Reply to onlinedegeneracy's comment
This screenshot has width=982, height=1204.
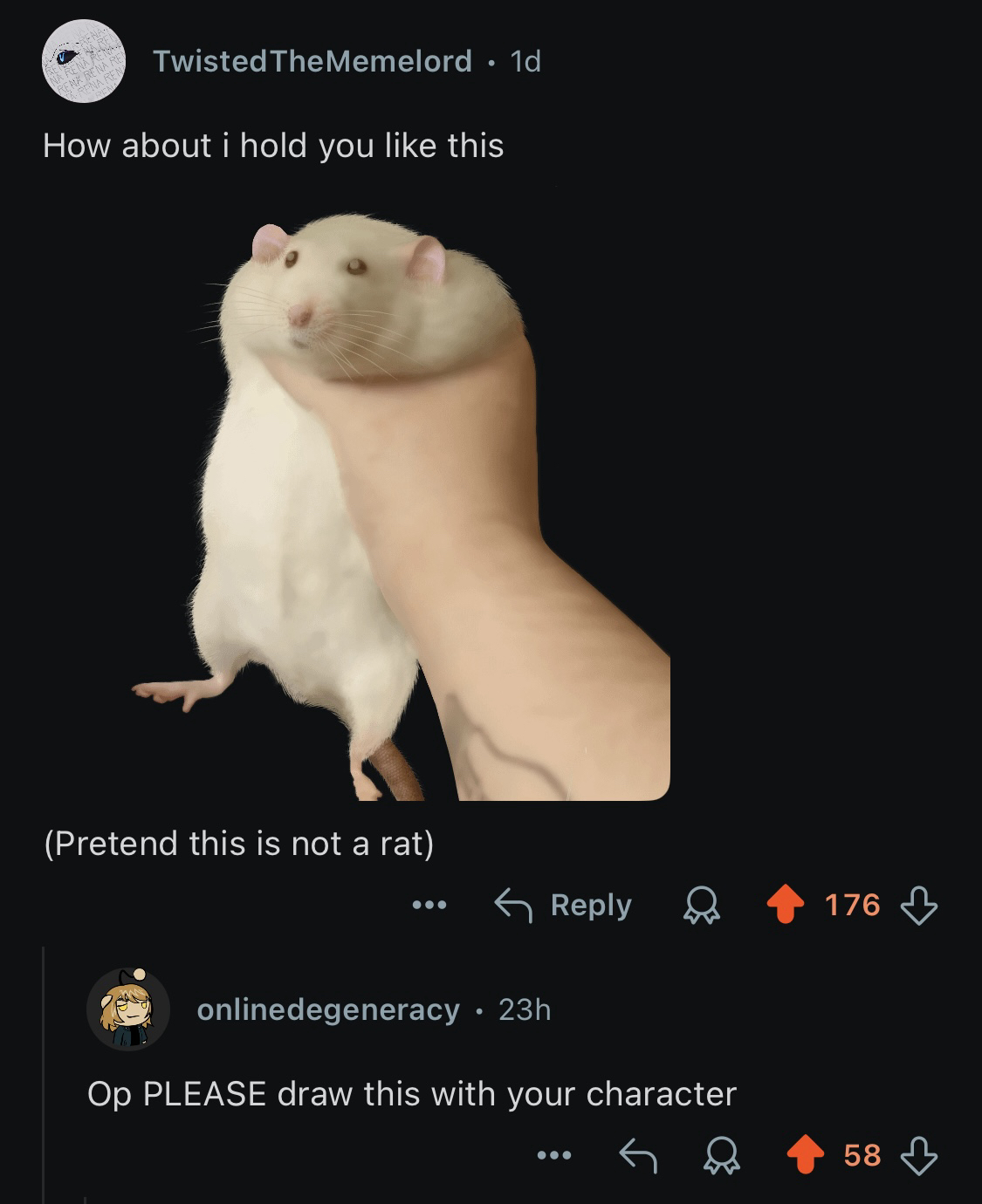point(638,1155)
